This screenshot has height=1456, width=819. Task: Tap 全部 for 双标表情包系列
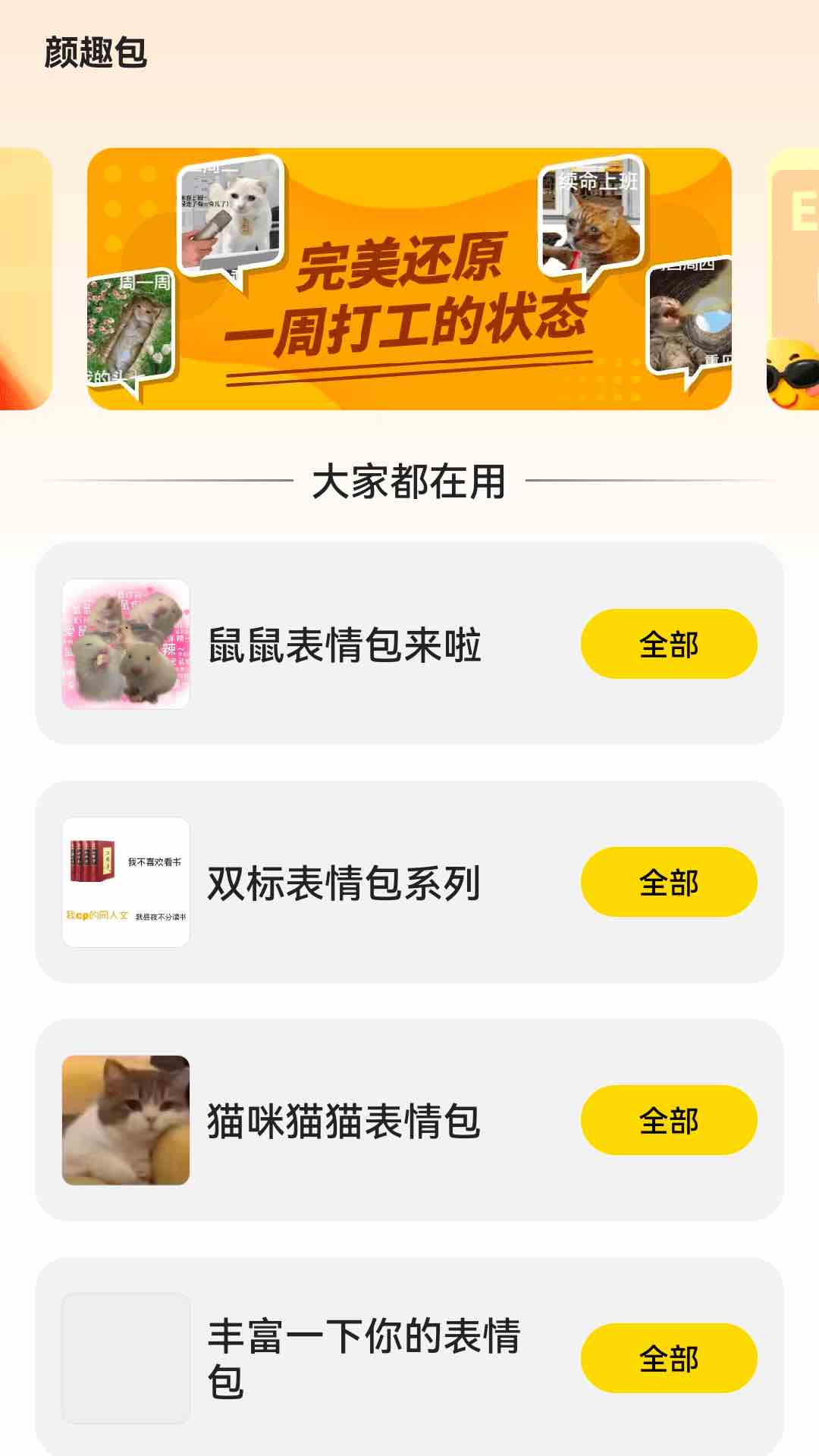click(x=668, y=882)
